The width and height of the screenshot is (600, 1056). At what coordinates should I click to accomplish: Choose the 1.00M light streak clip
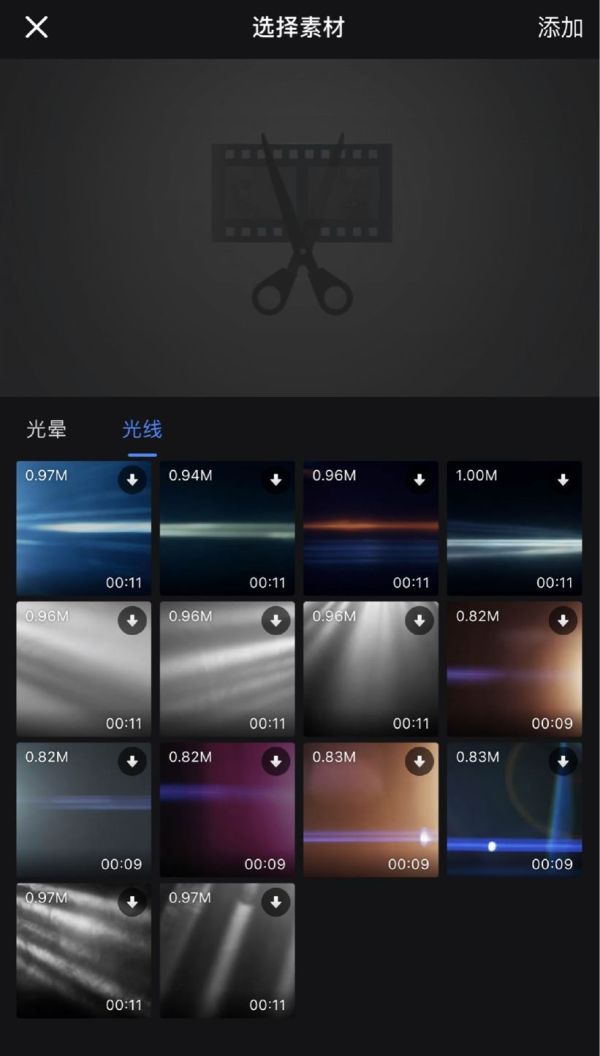tap(514, 528)
